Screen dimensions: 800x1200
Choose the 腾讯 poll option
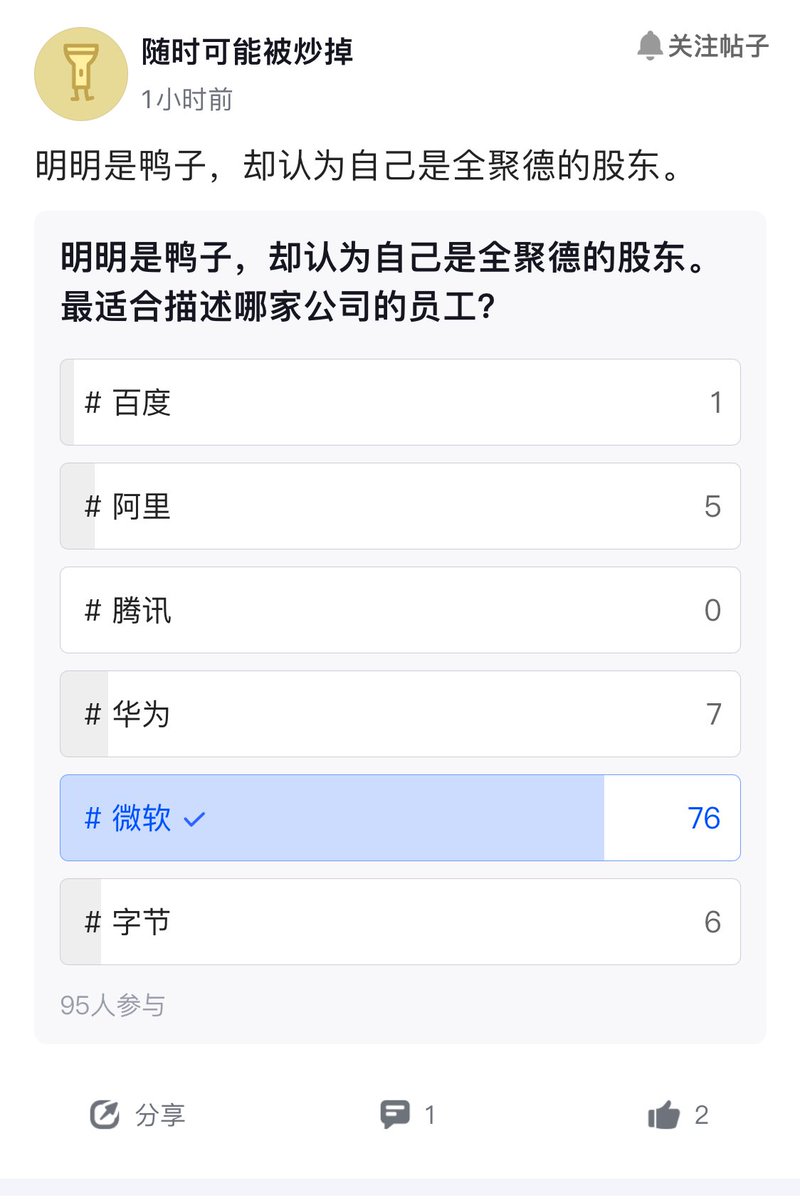click(400, 611)
